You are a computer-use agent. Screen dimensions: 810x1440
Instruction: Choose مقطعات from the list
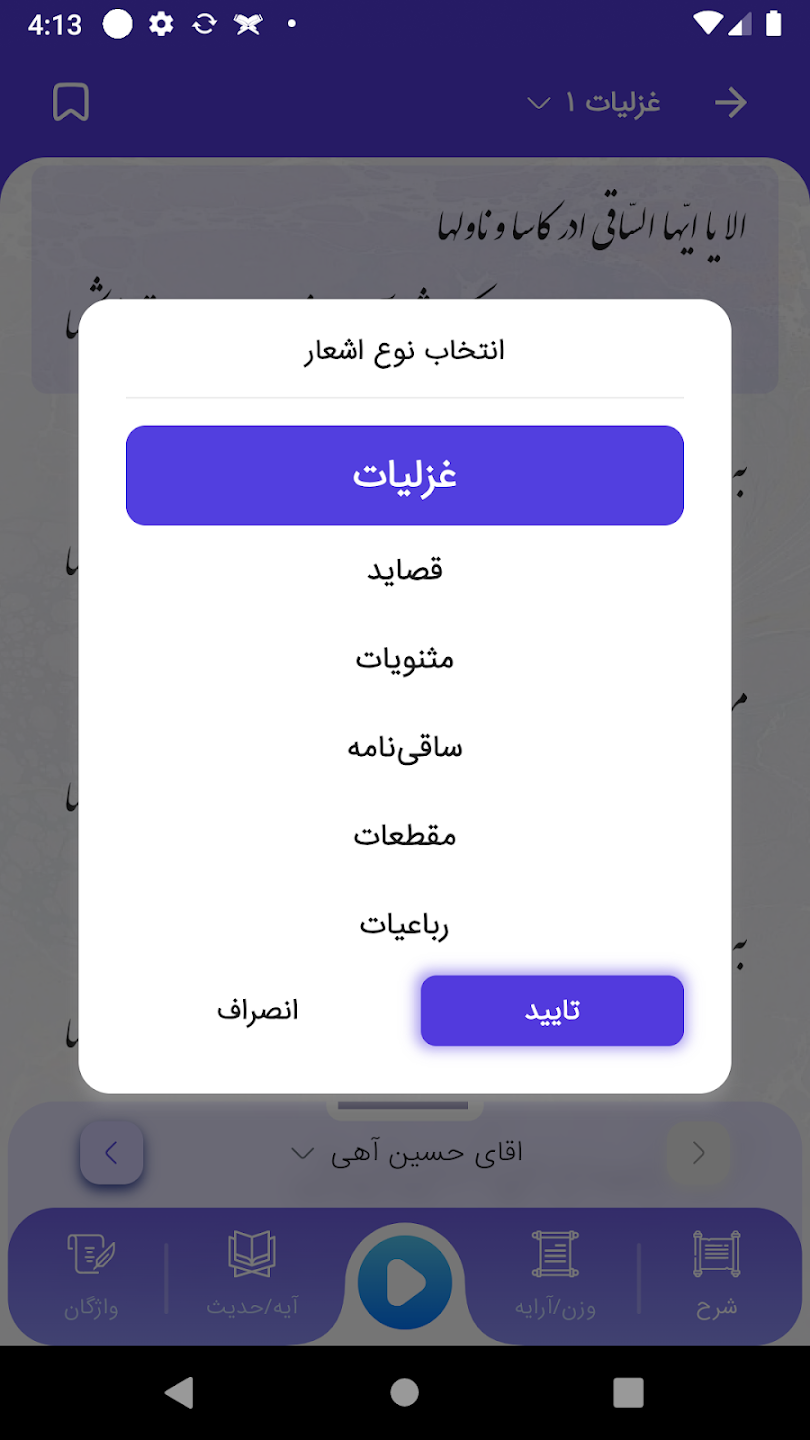[x=404, y=835]
